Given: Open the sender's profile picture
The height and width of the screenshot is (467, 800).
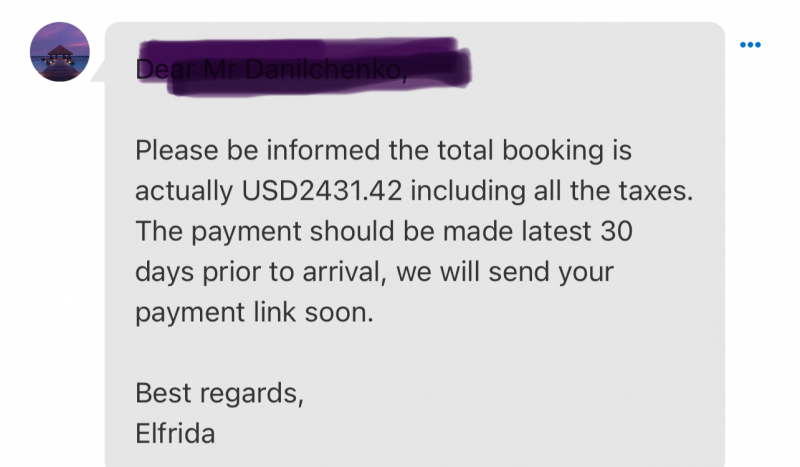Looking at the screenshot, I should click(x=60, y=52).
